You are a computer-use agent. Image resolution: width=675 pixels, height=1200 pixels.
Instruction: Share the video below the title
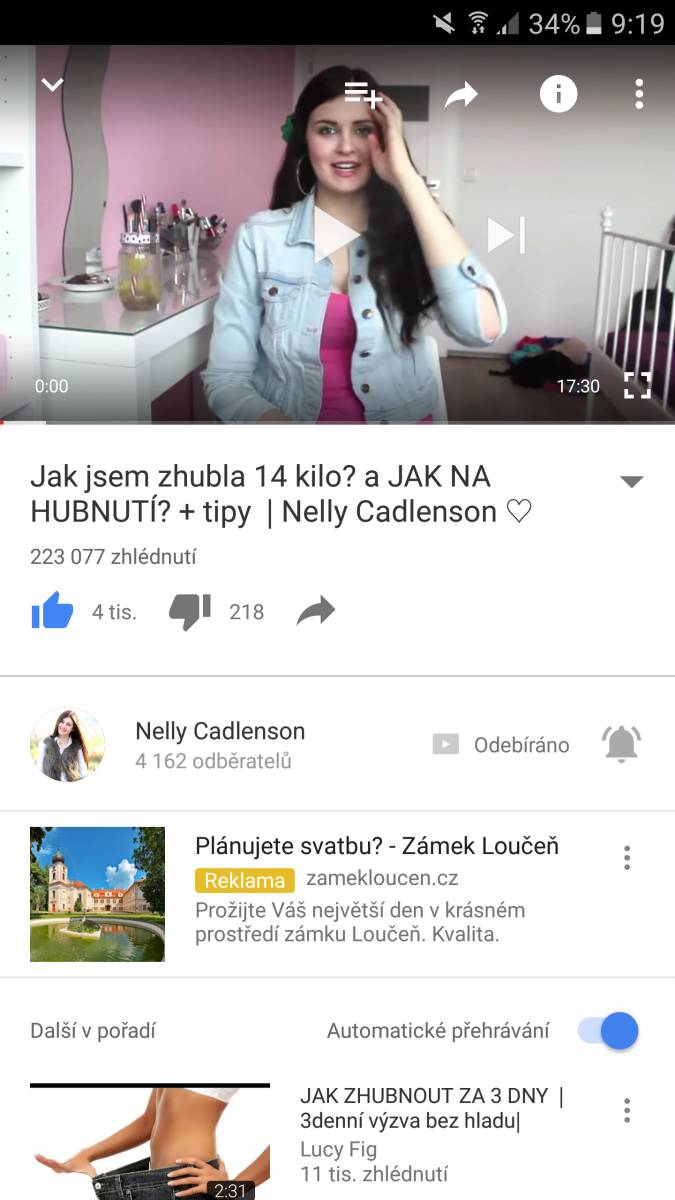tap(316, 611)
